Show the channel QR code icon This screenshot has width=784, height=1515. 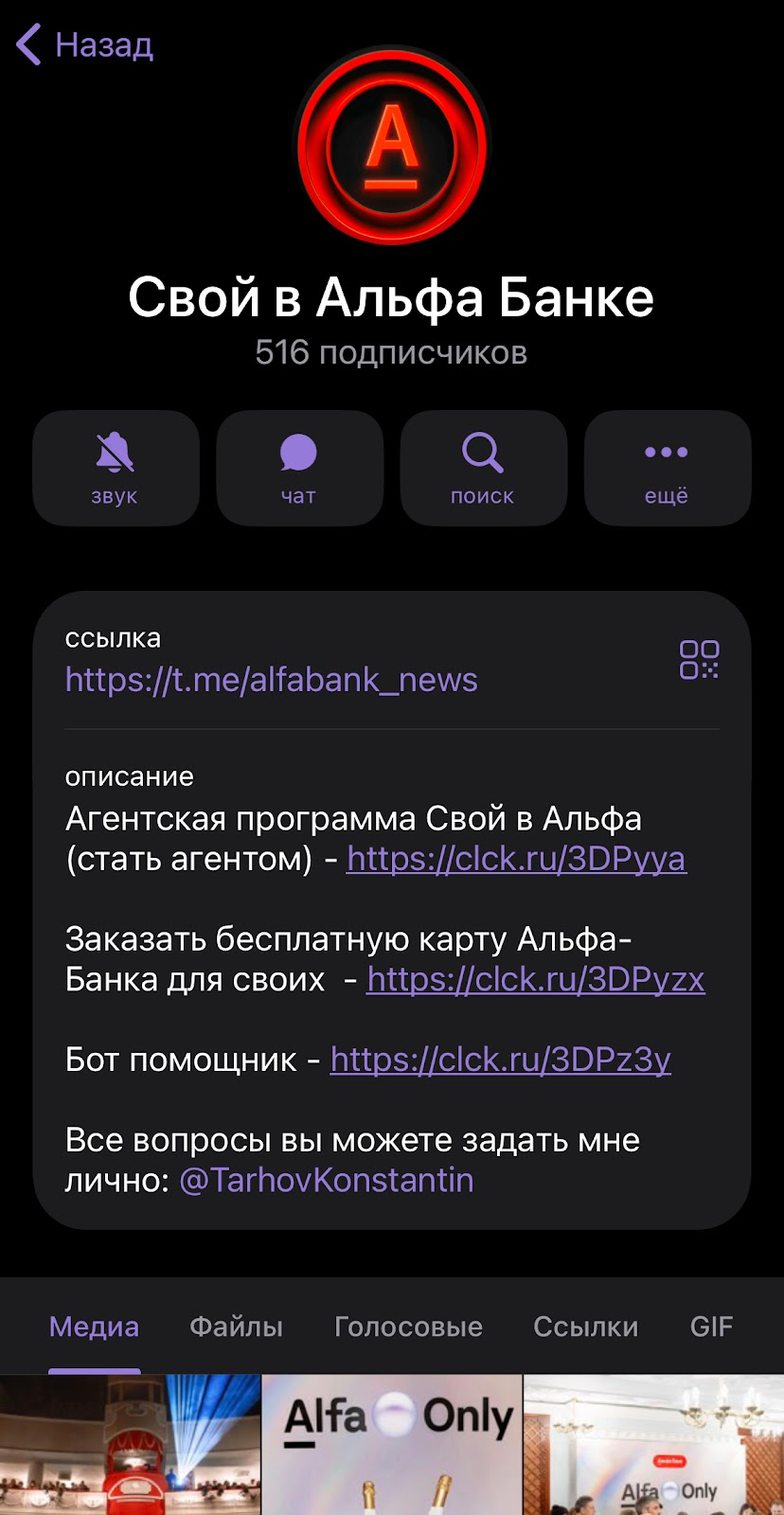[x=699, y=660]
